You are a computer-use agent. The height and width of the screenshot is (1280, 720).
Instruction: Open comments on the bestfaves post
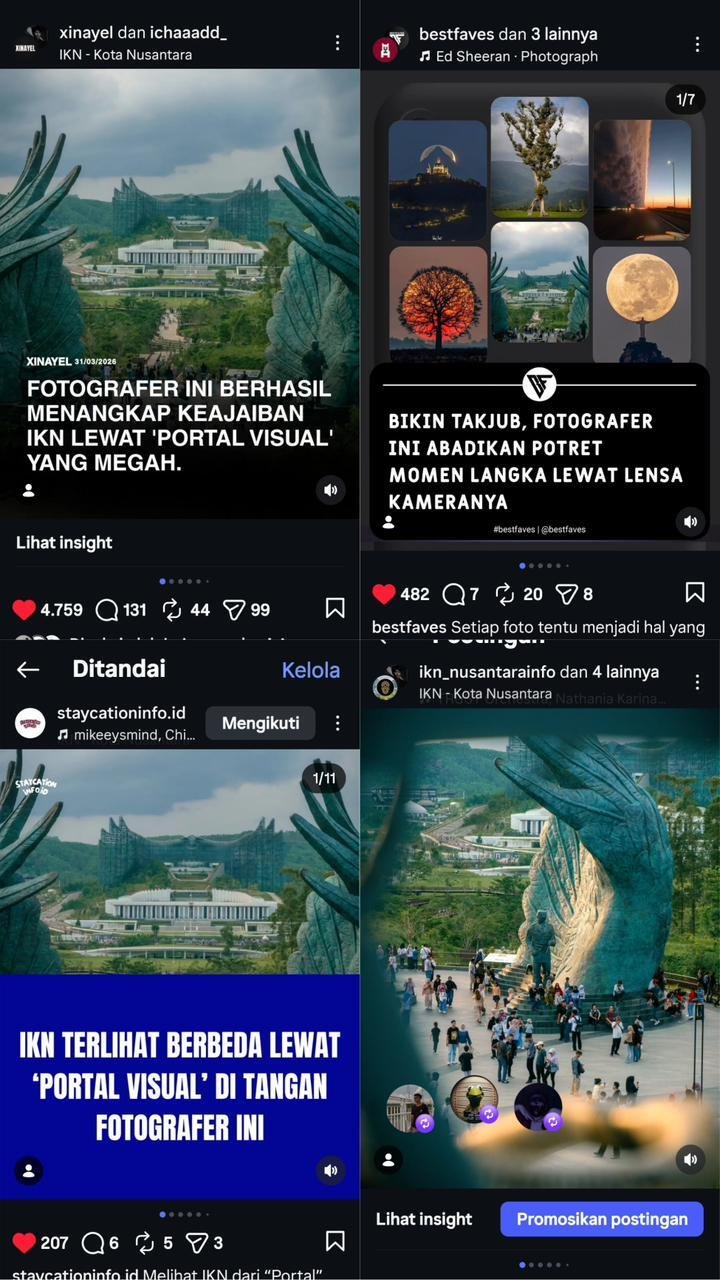pos(448,593)
